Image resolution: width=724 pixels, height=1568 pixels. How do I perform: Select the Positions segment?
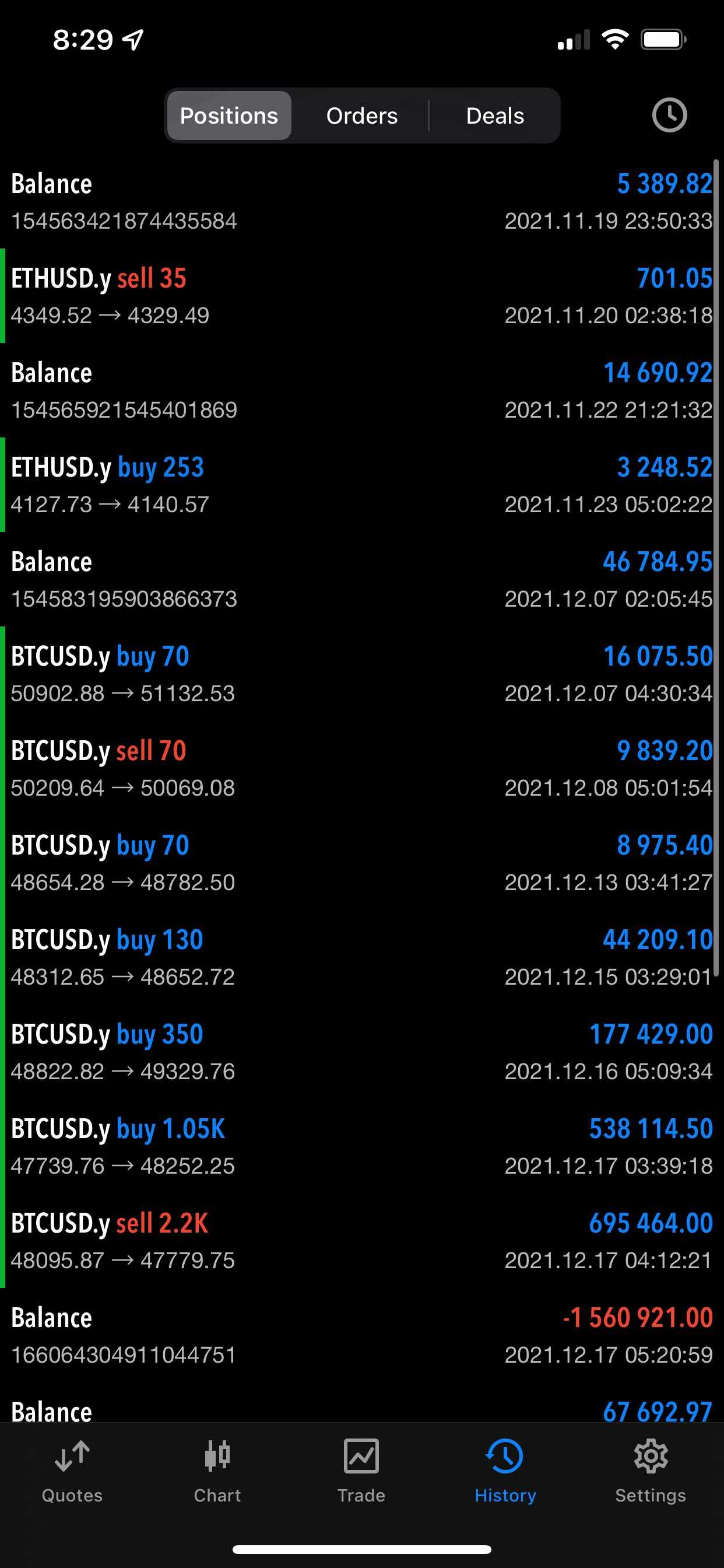229,116
